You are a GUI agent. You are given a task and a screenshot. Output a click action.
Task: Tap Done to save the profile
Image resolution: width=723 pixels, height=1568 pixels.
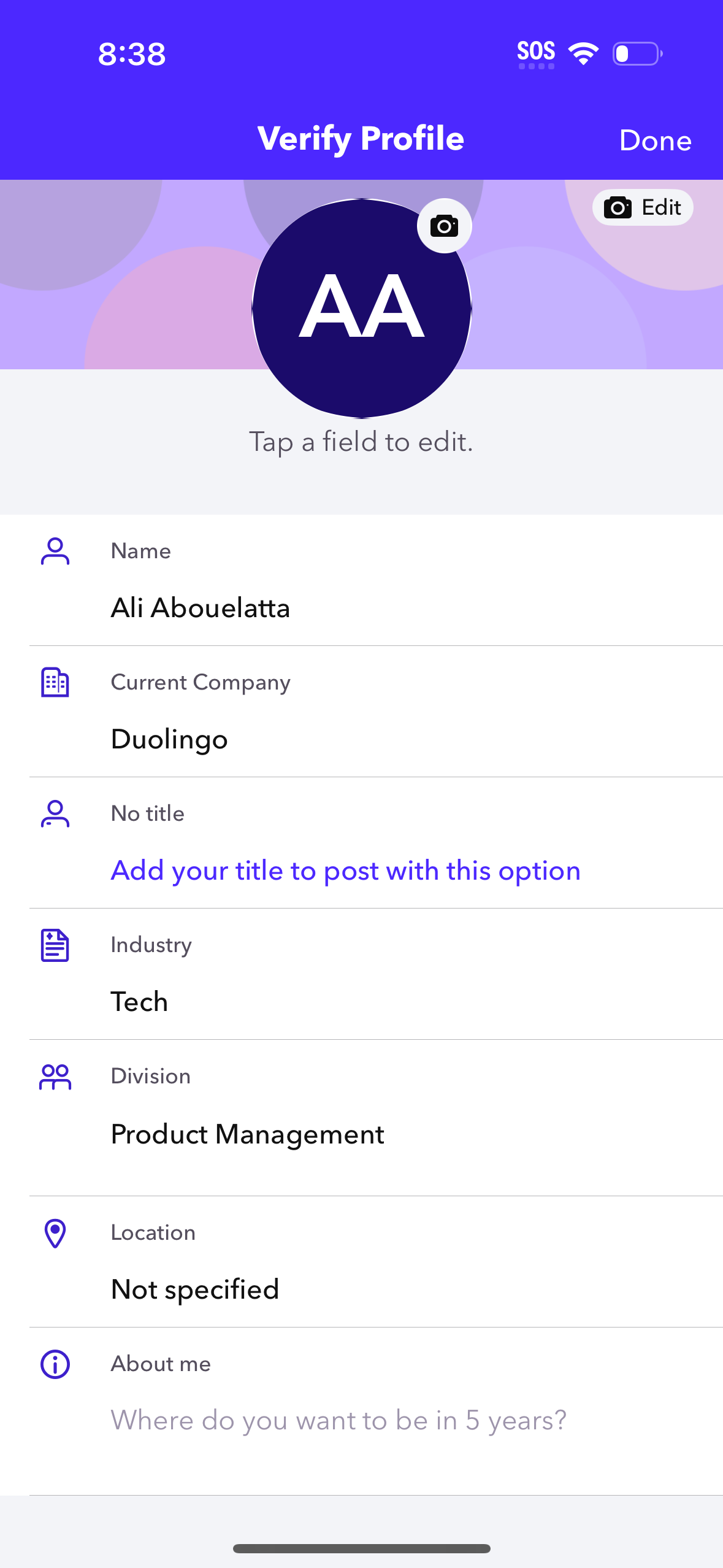pos(655,140)
